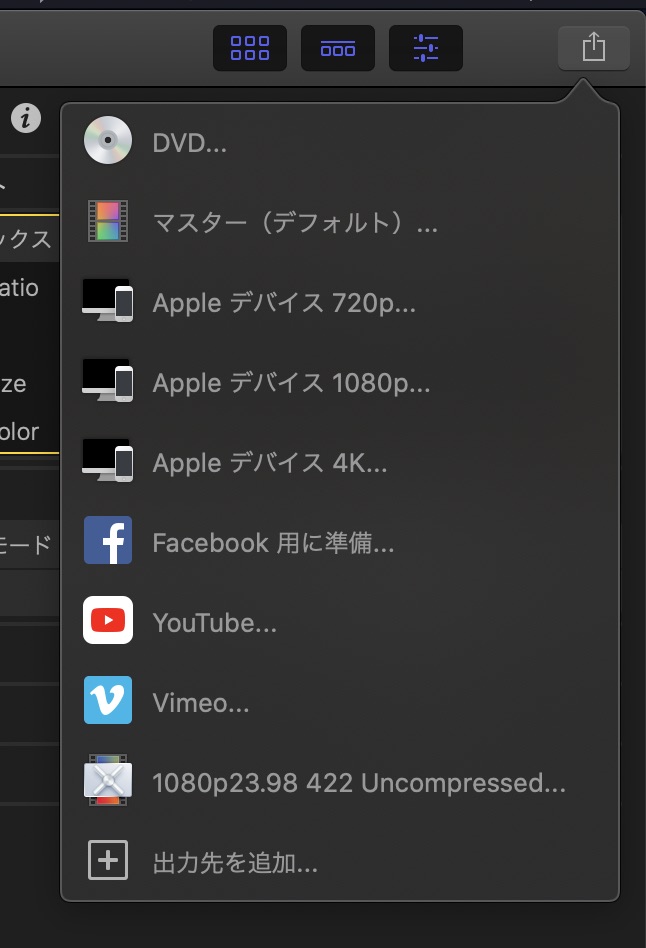Image resolution: width=646 pixels, height=948 pixels.
Task: Select マスター(デフォルト) export
Action: click(295, 223)
